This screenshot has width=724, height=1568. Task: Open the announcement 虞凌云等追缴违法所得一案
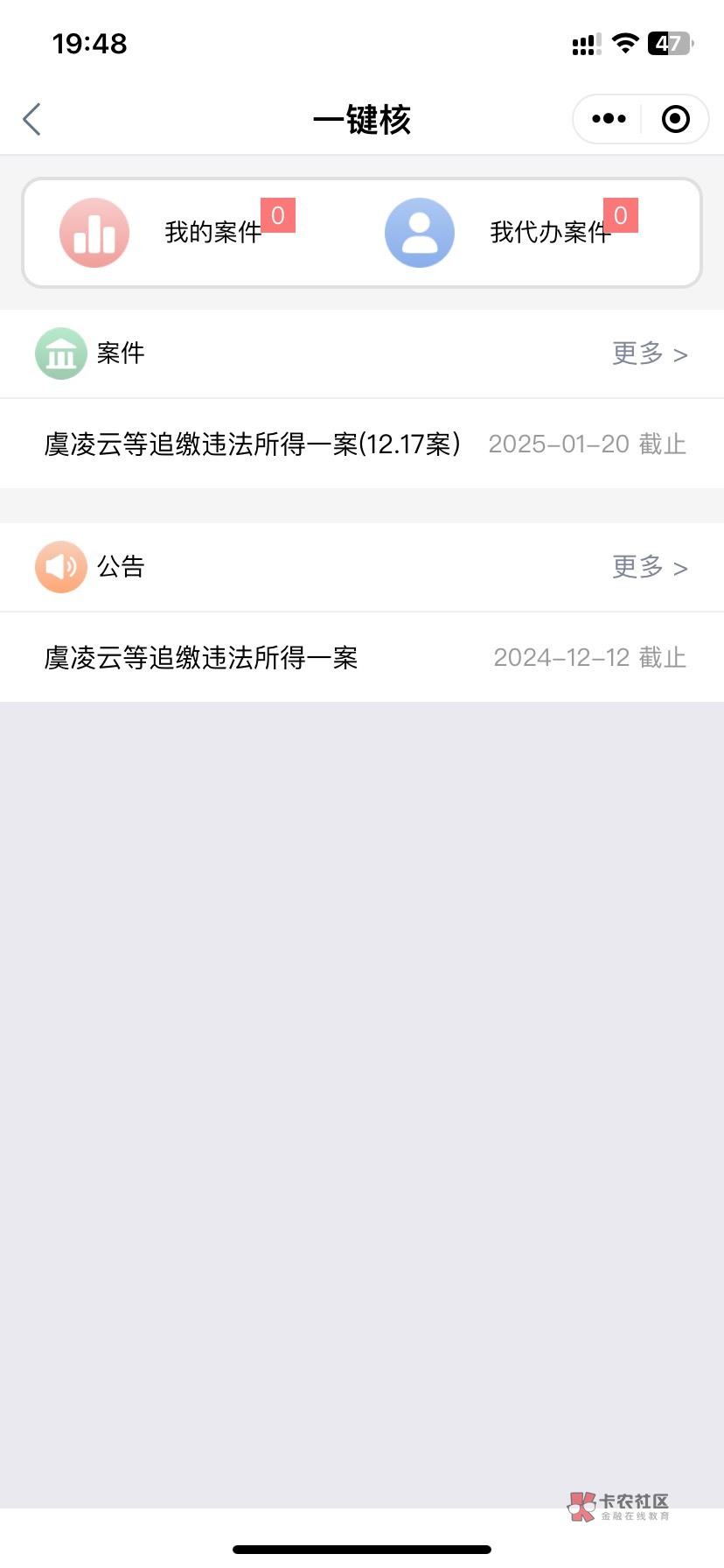[x=362, y=657]
